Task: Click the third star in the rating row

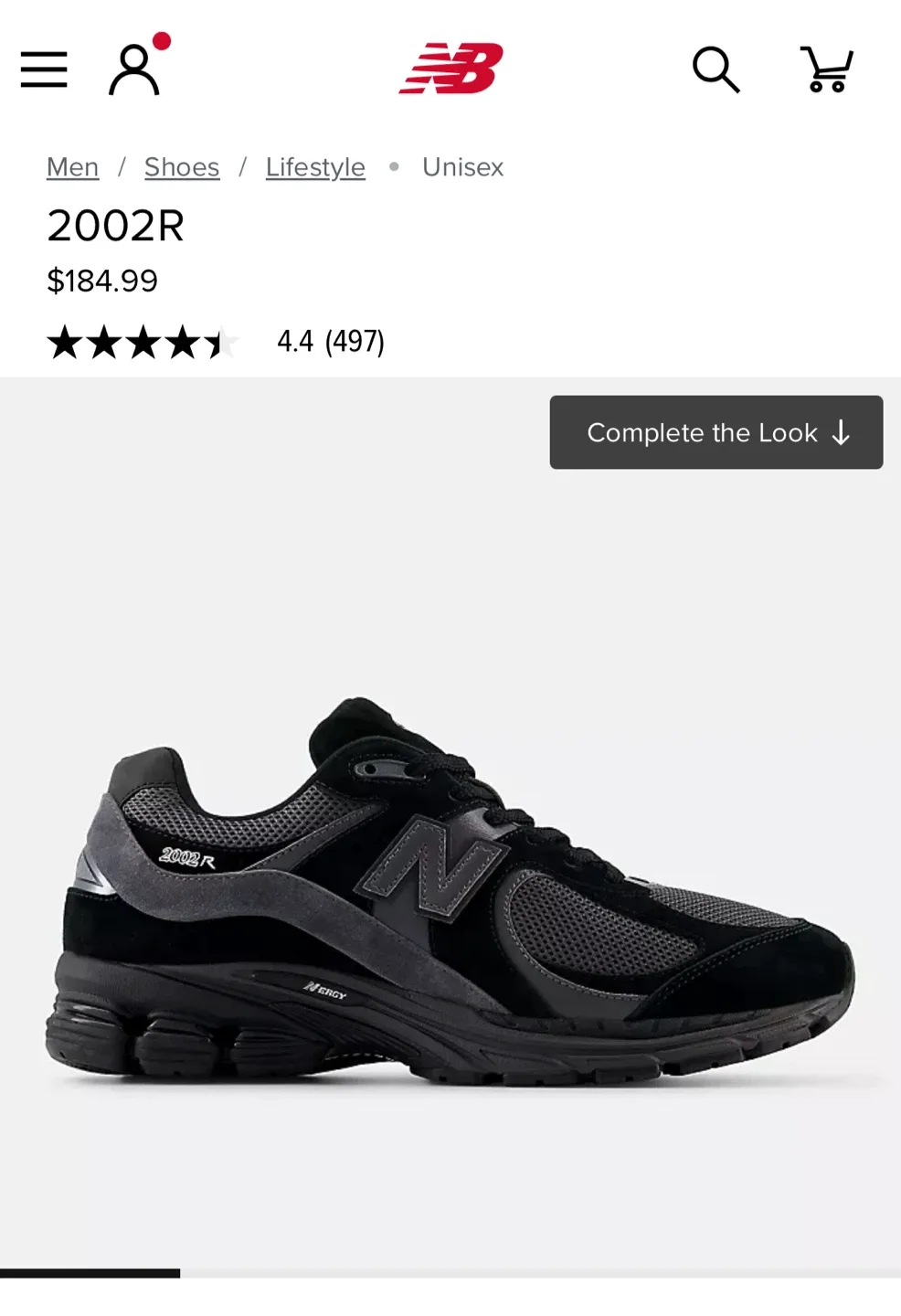Action: click(143, 342)
